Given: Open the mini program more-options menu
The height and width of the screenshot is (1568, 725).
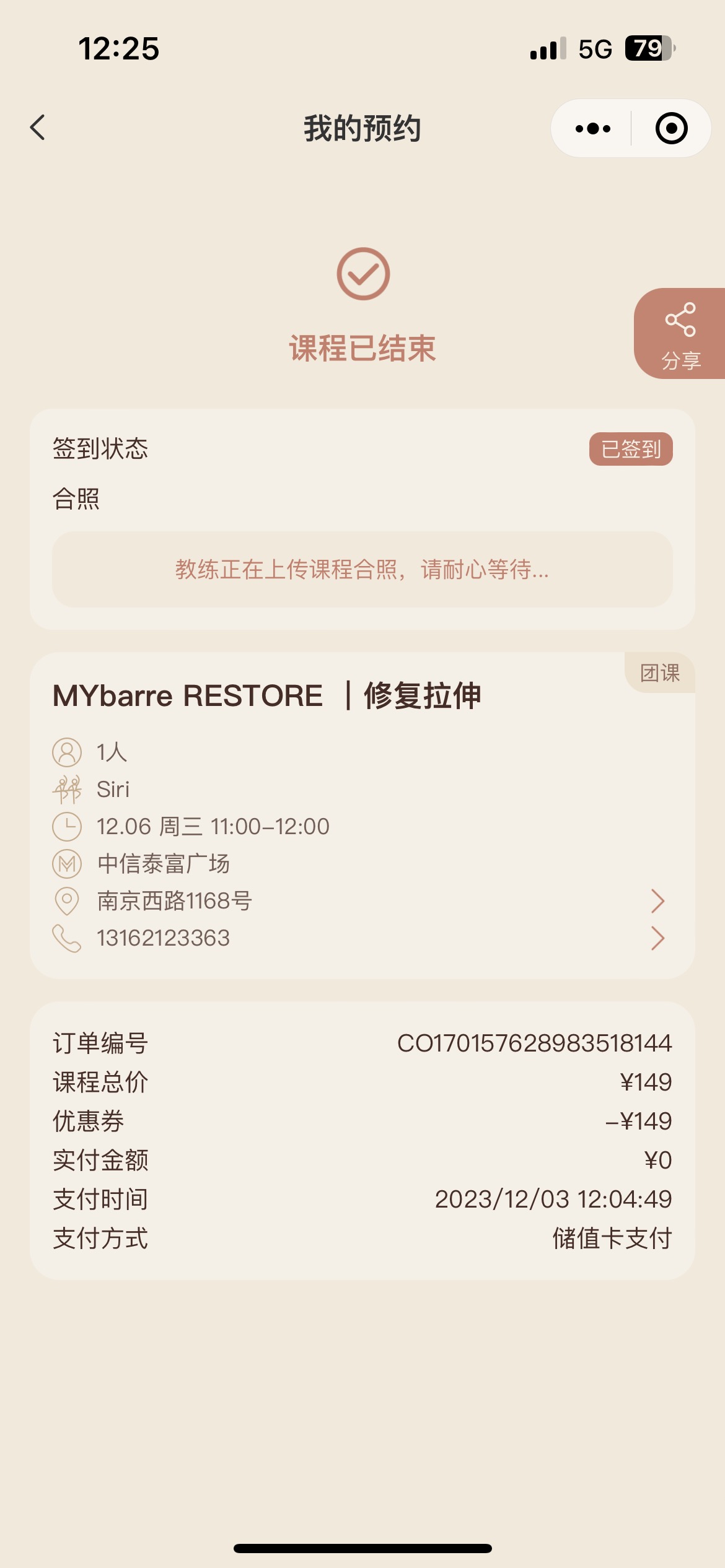Looking at the screenshot, I should point(592,128).
